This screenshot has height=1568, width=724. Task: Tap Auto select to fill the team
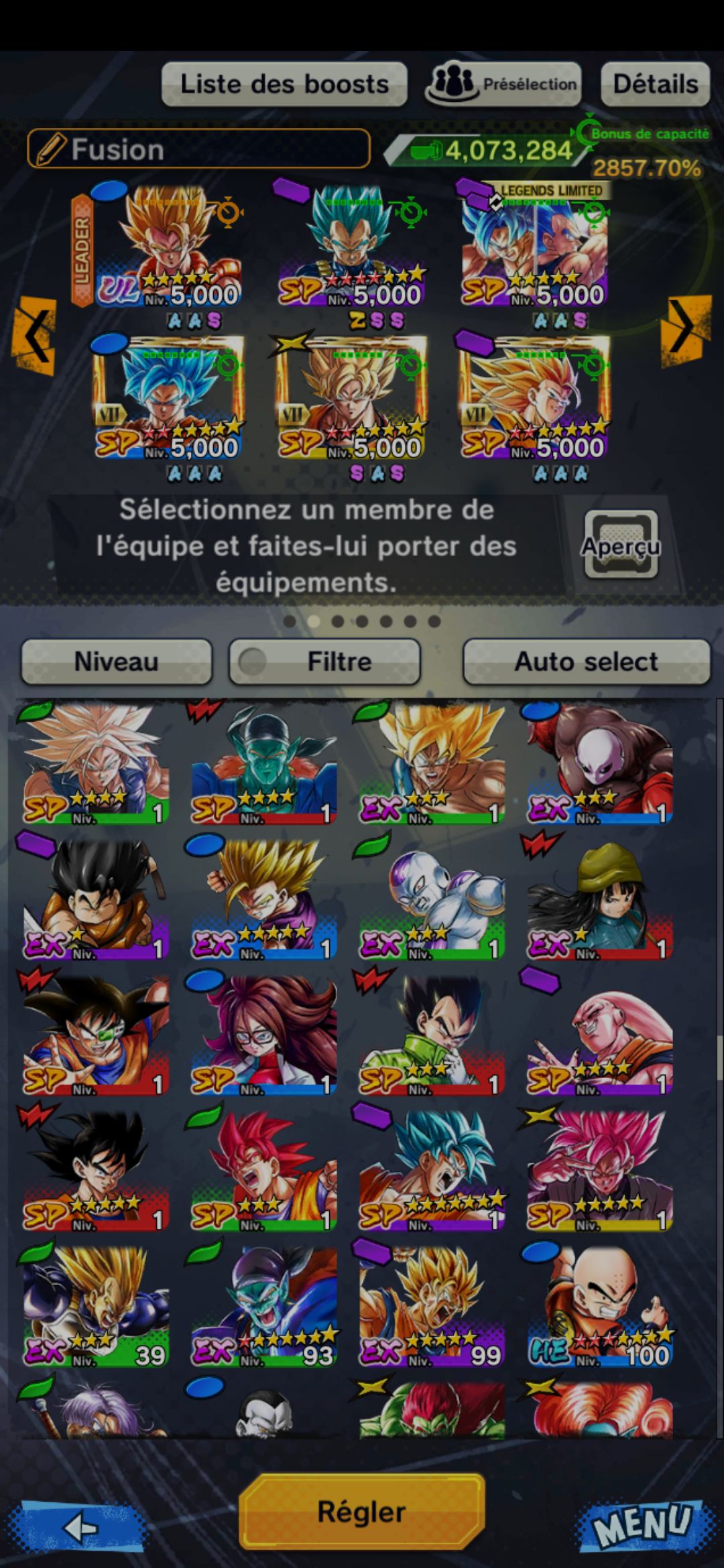[x=586, y=661]
